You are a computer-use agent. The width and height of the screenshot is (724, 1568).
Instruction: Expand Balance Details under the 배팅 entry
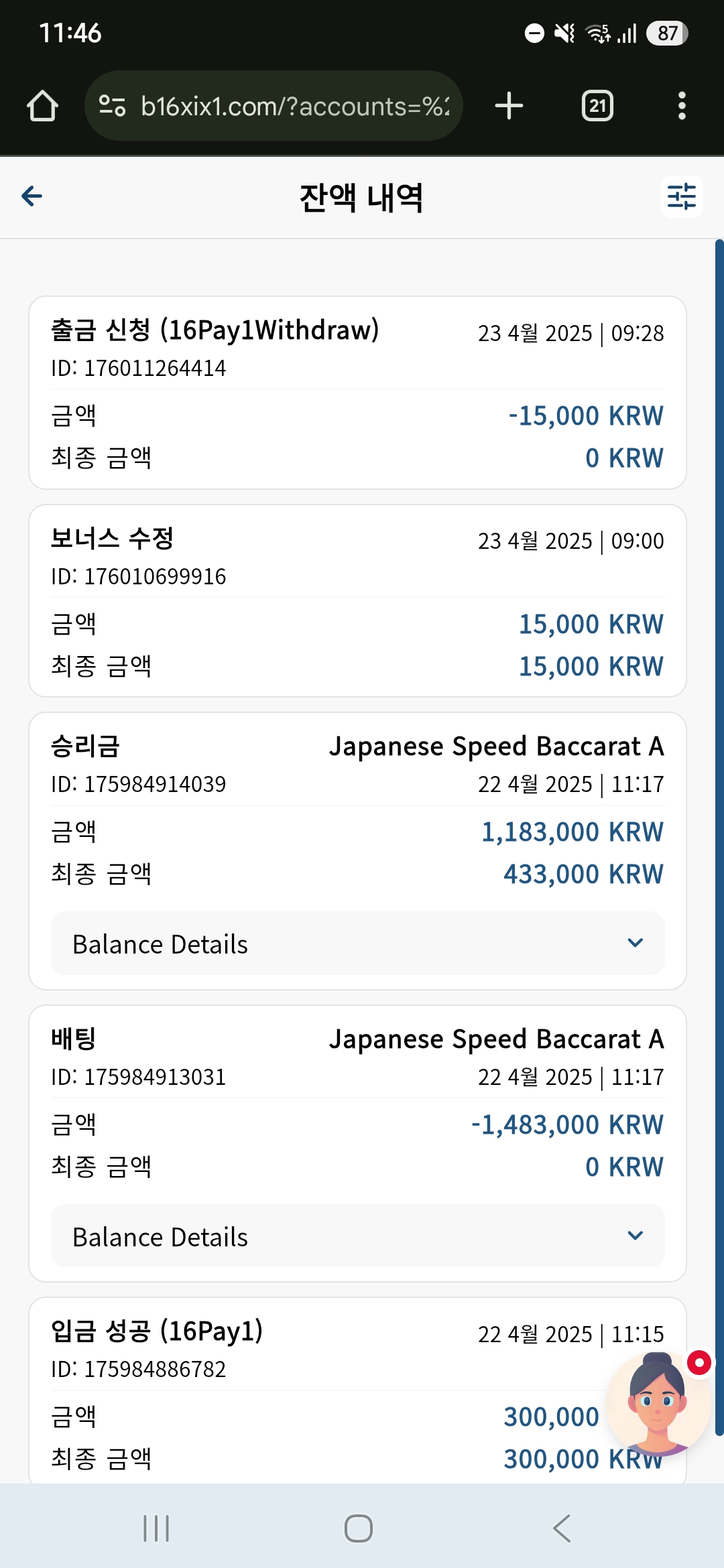click(358, 1236)
